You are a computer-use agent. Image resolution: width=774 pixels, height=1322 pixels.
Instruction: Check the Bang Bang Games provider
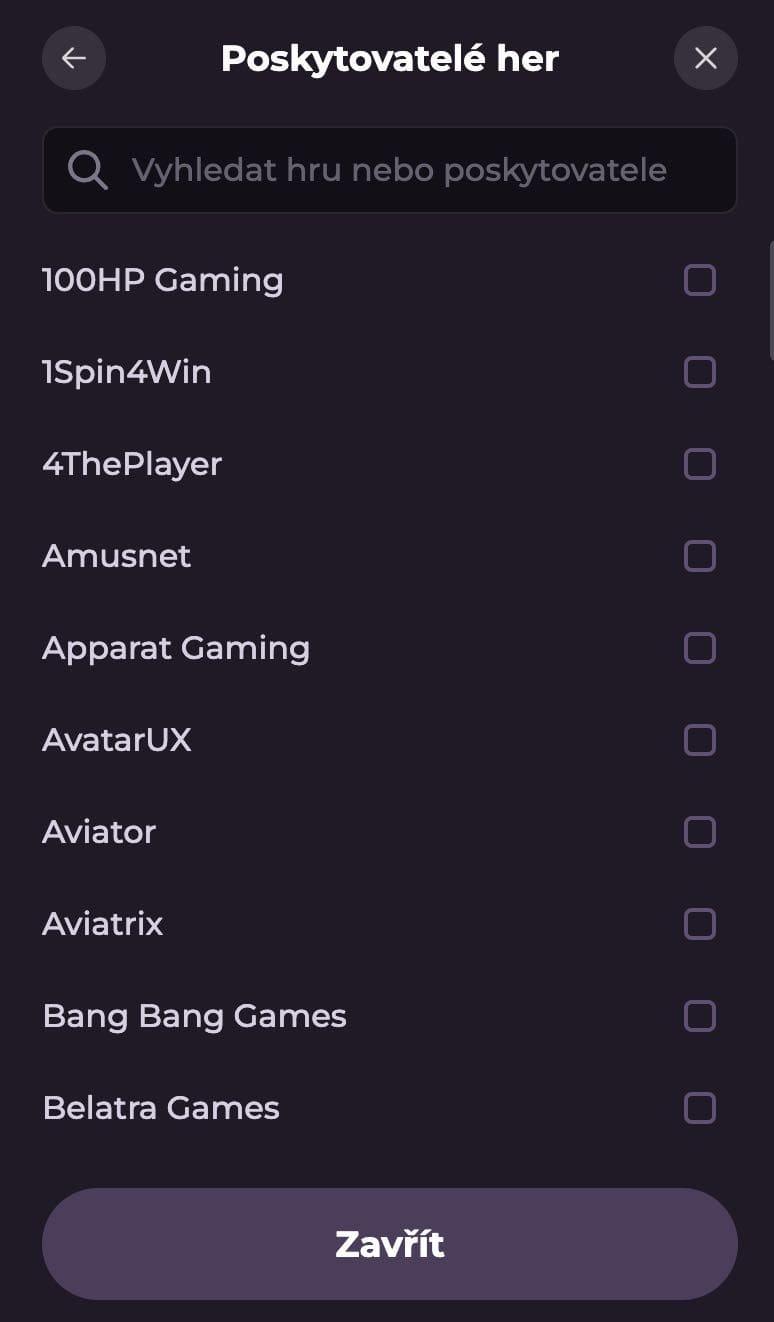699,1016
